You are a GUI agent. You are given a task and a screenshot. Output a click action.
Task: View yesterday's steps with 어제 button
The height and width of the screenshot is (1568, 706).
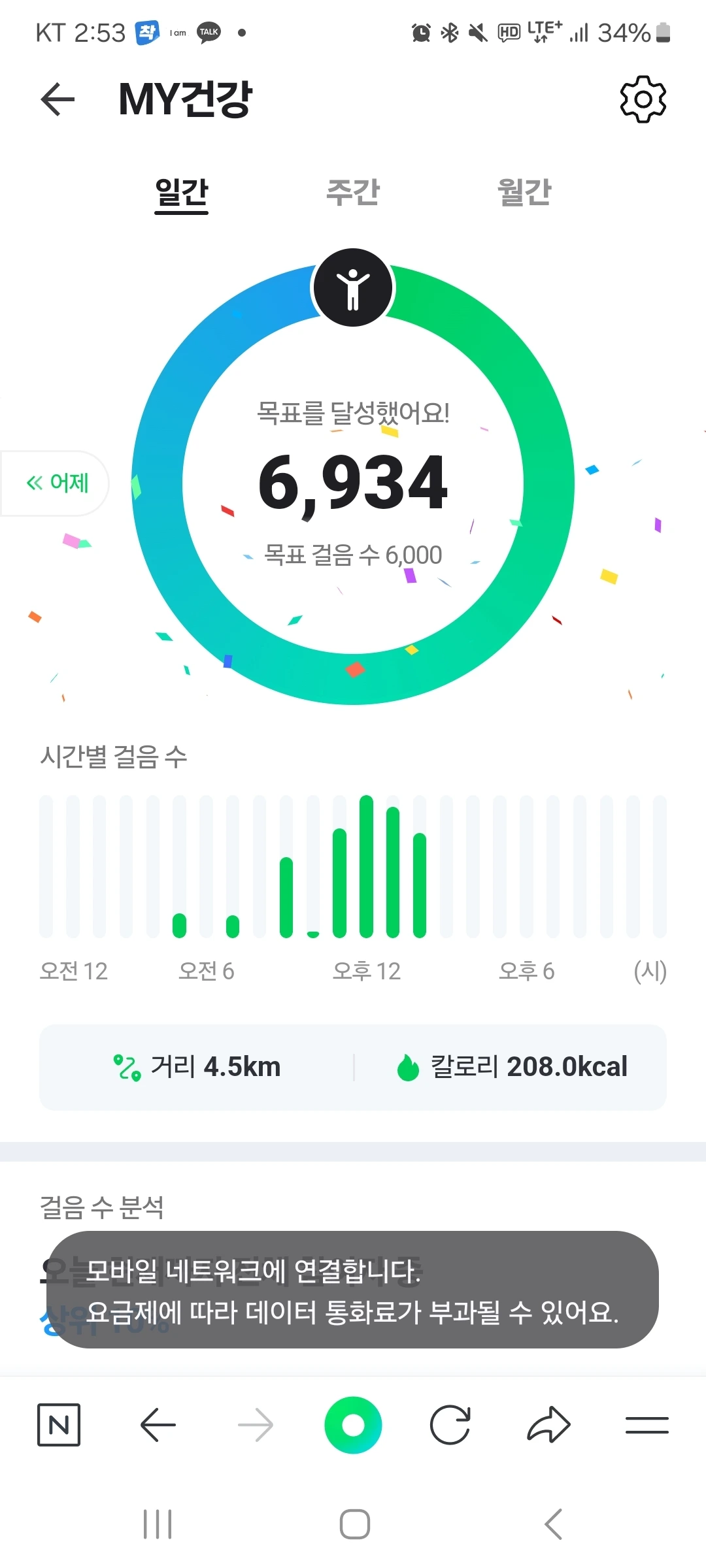pos(56,483)
